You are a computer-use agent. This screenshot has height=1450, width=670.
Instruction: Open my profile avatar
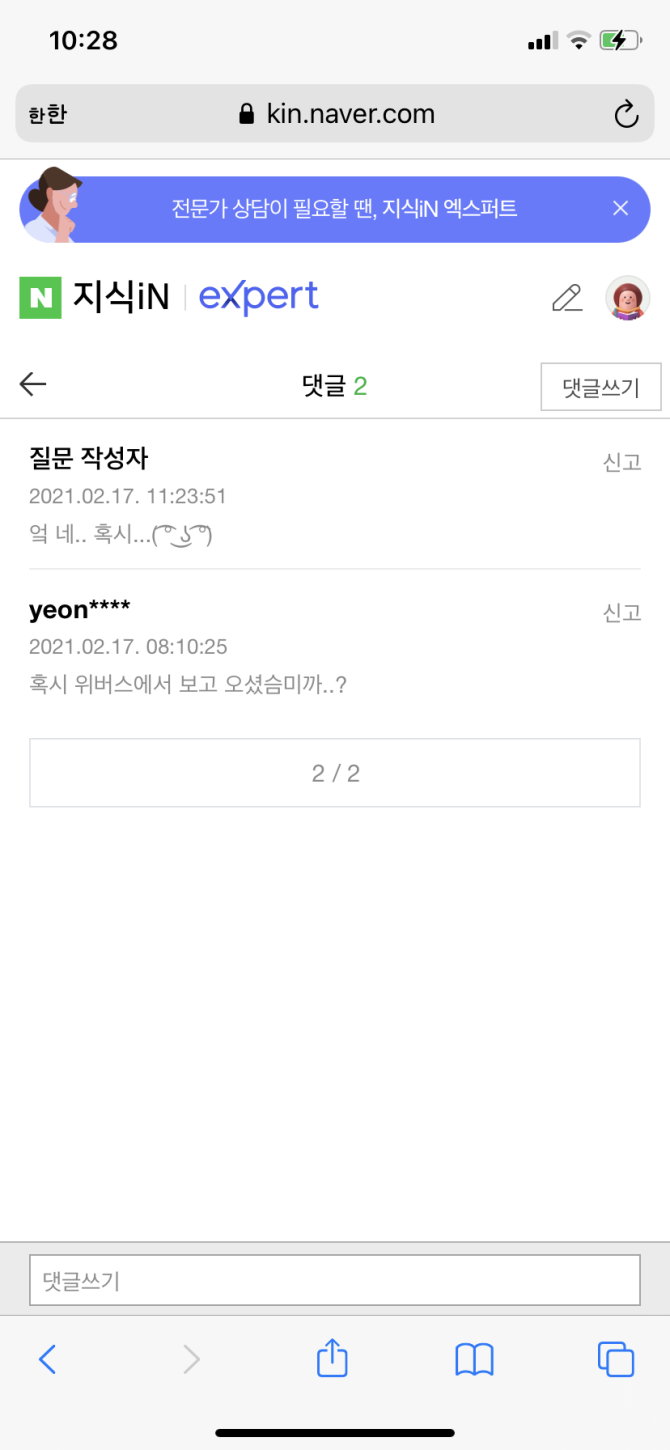pos(627,298)
